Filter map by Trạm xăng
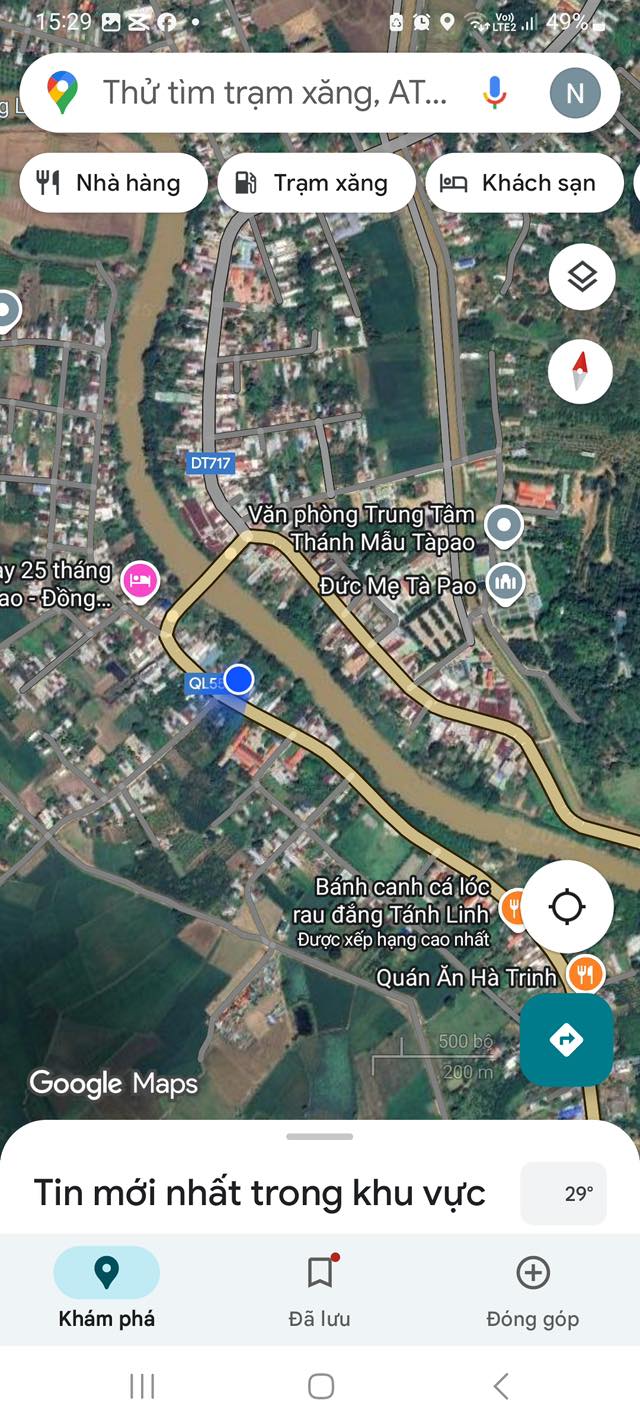 point(316,183)
